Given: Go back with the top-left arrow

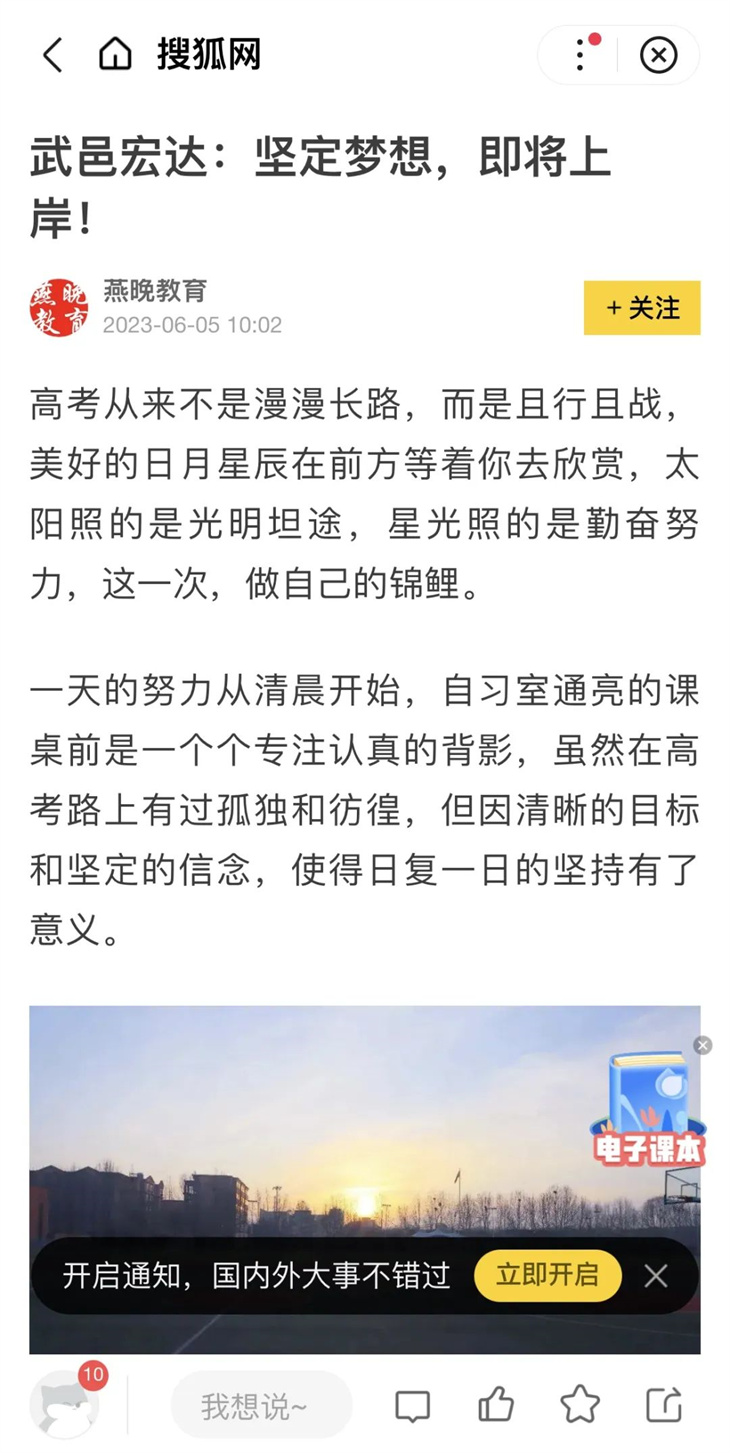Looking at the screenshot, I should pyautogui.click(x=53, y=55).
